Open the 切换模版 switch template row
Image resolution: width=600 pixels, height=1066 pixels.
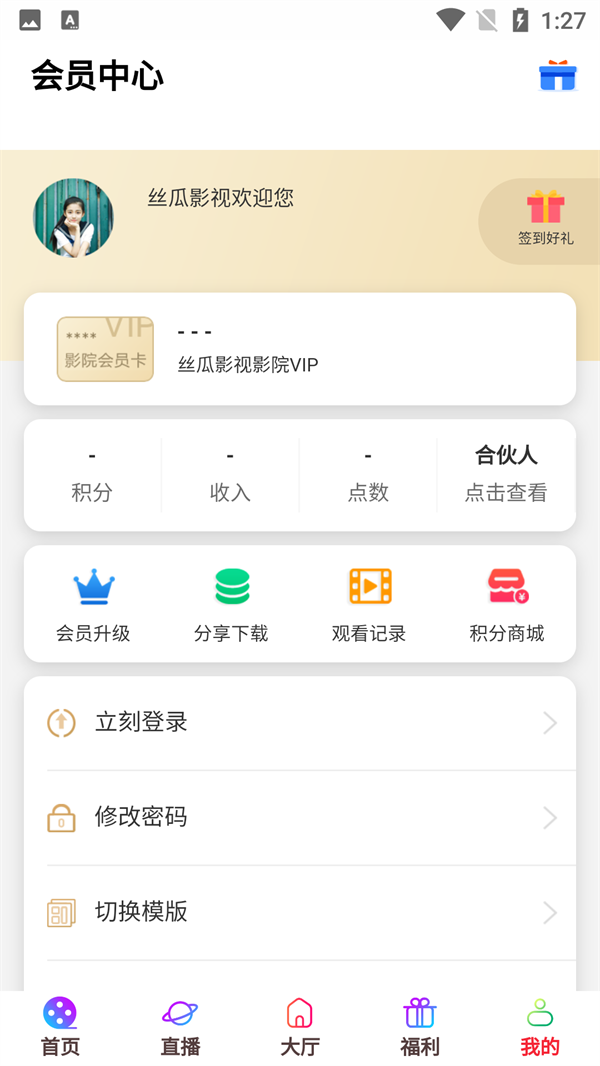click(x=299, y=912)
